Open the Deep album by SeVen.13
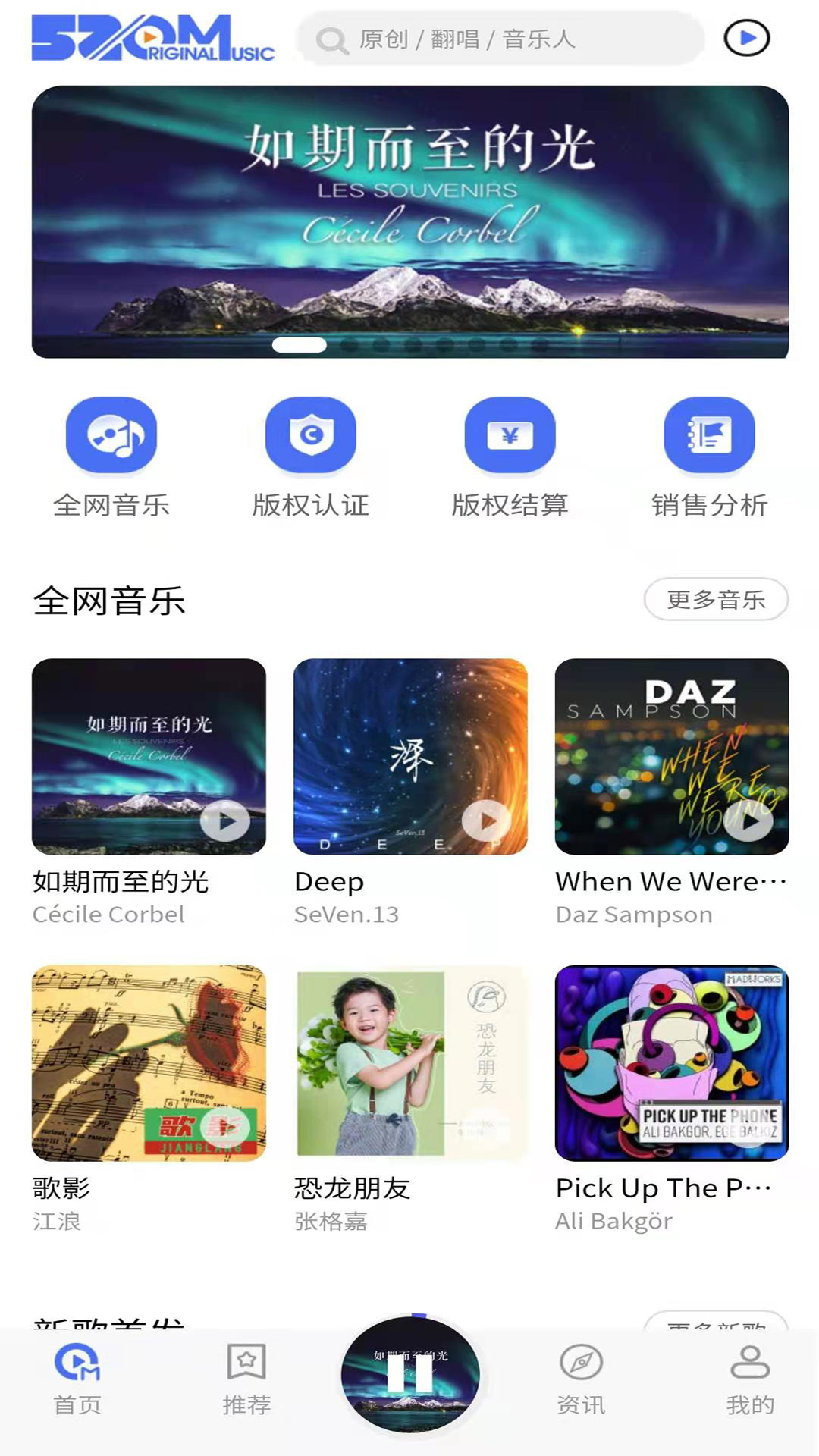 410,757
